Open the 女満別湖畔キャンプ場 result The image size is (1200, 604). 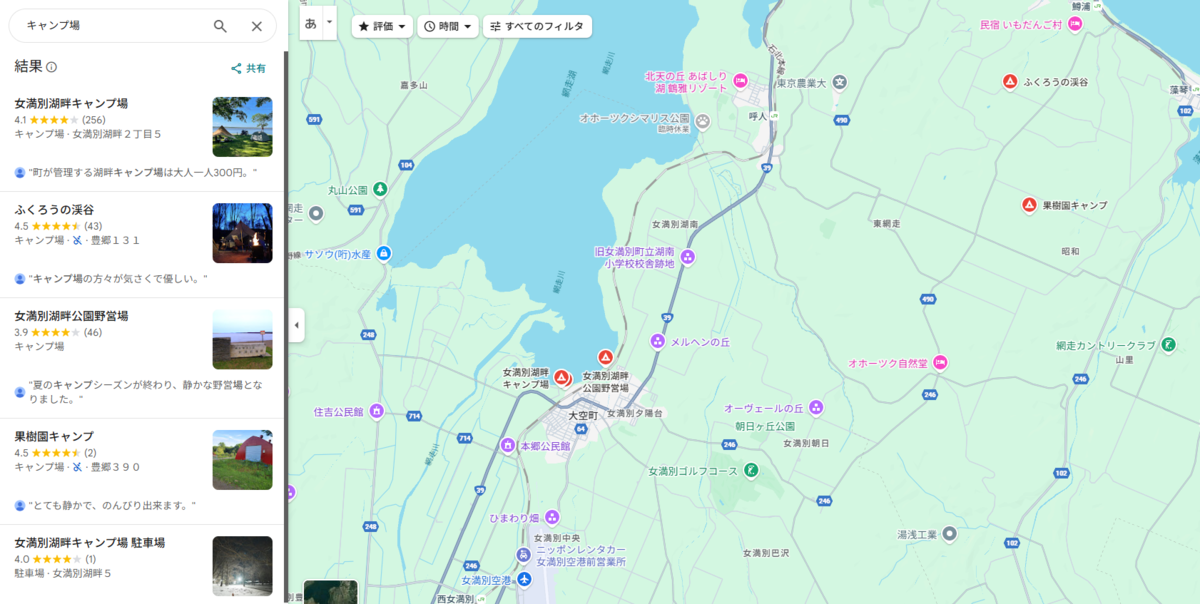point(71,103)
